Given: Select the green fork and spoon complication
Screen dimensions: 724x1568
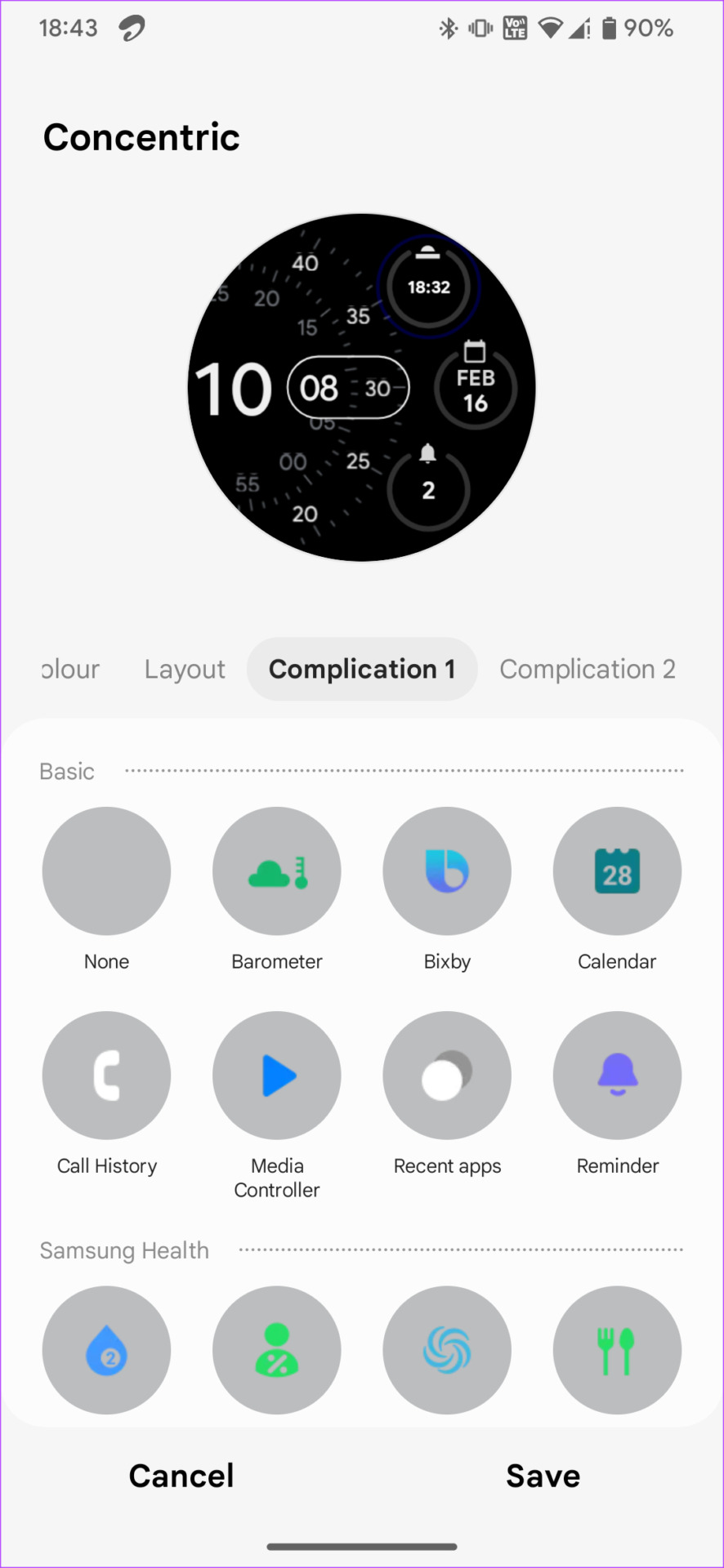Looking at the screenshot, I should point(617,1350).
